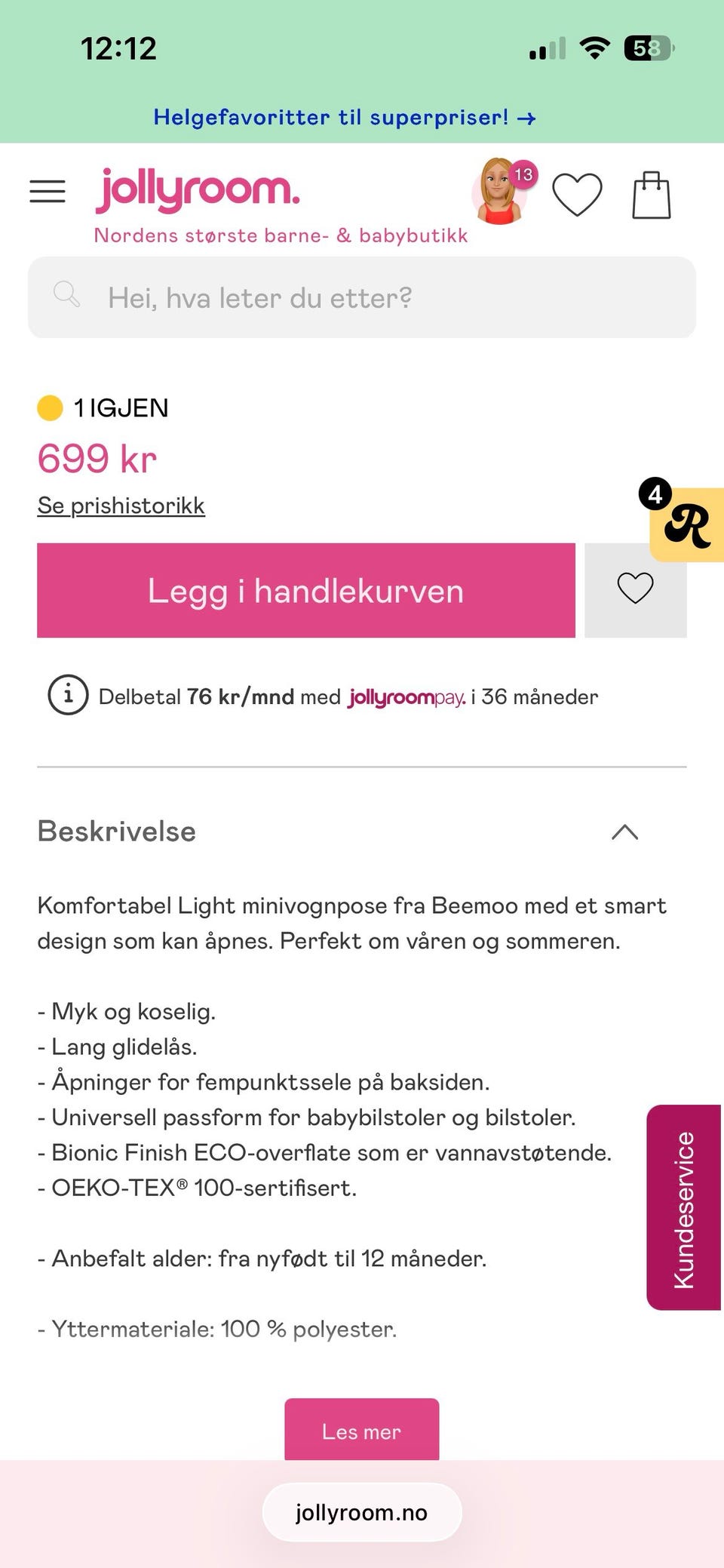Go to the jollyroom home logo
The height and width of the screenshot is (1568, 724).
198,190
